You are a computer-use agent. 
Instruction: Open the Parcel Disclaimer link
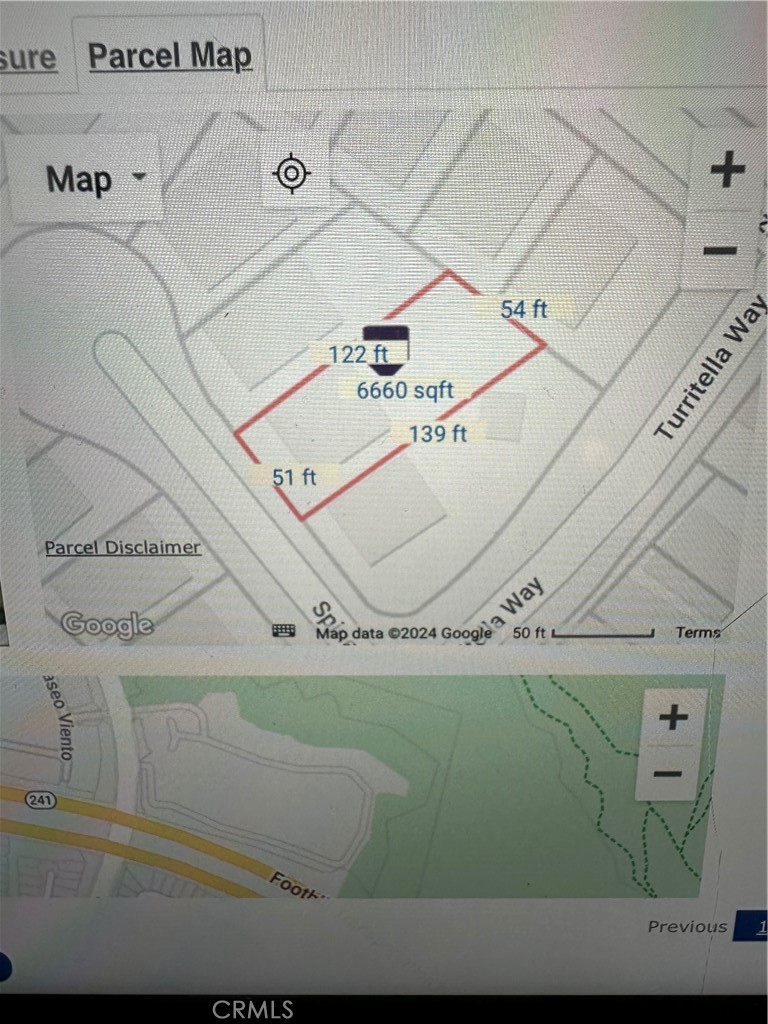point(122,547)
